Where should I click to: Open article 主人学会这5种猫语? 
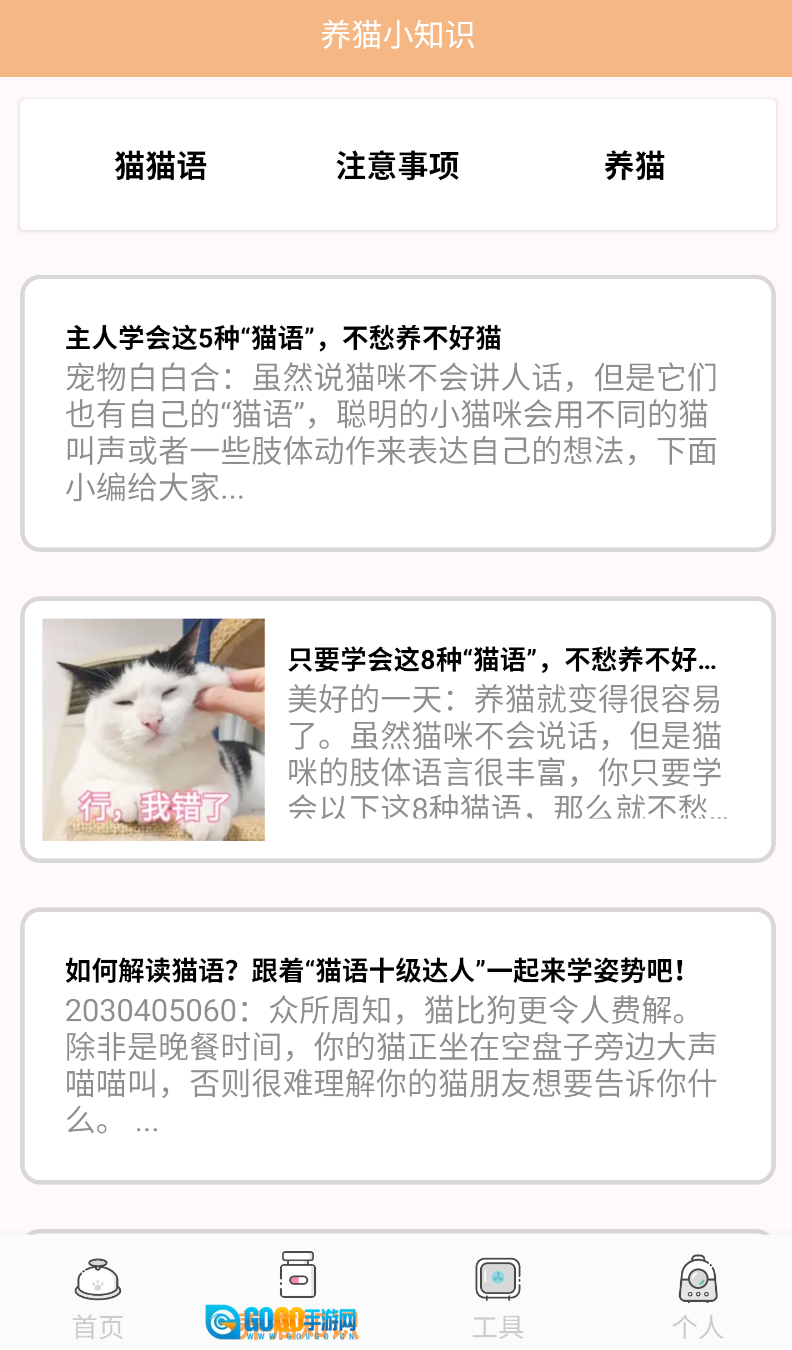396,412
